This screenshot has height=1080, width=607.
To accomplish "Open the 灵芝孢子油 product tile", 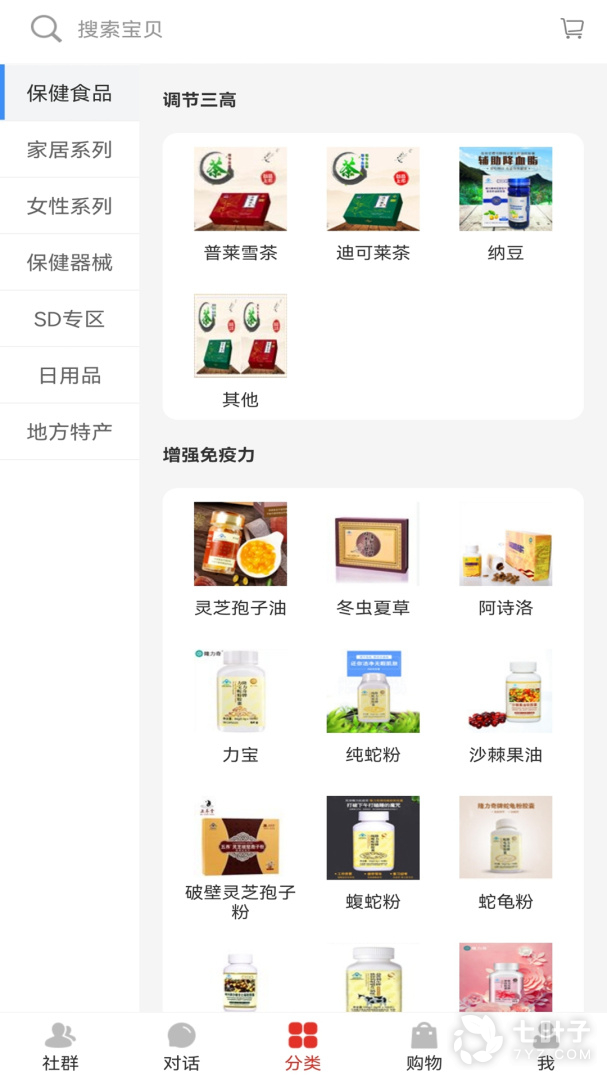I will pos(240,558).
